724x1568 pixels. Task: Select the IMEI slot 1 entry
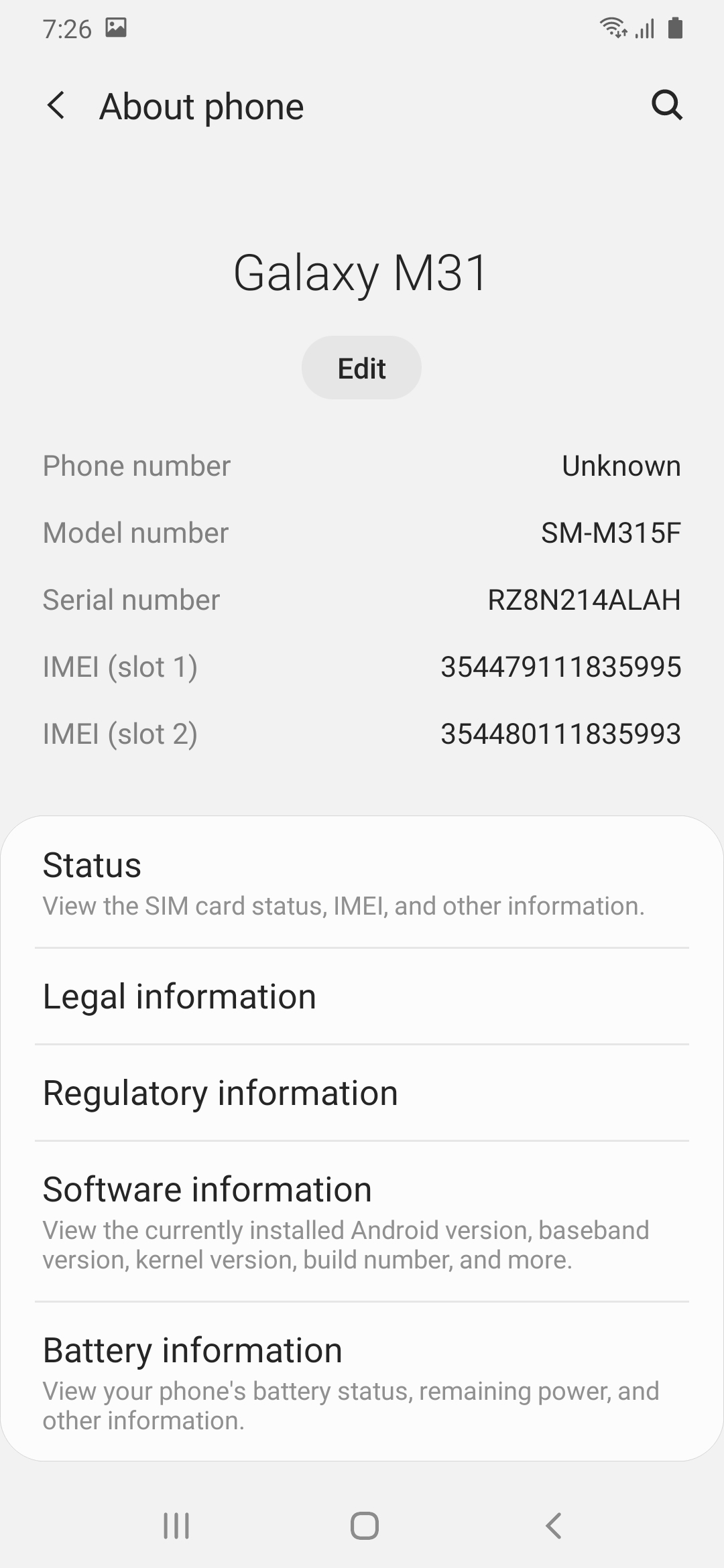362,666
